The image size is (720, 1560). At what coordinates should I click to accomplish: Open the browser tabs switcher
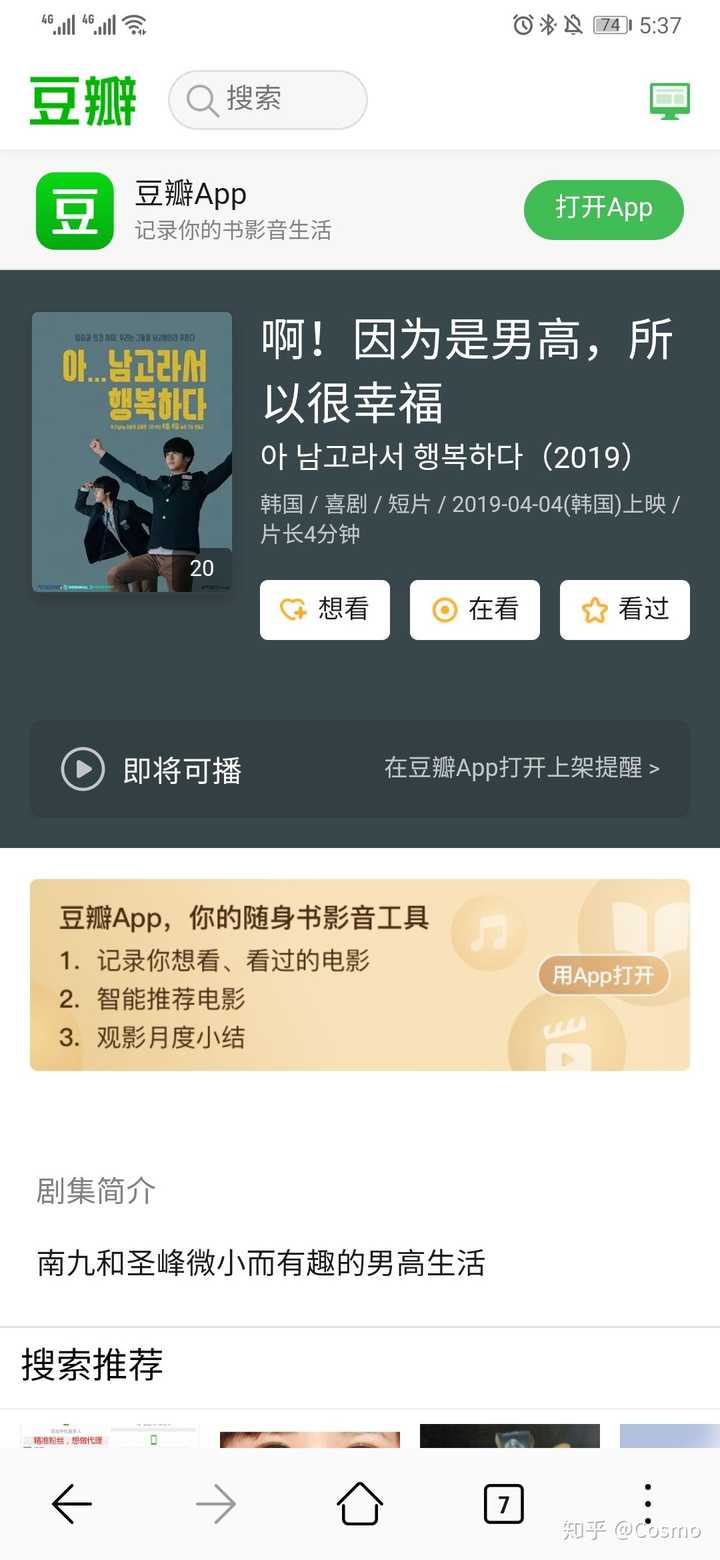[x=503, y=1503]
